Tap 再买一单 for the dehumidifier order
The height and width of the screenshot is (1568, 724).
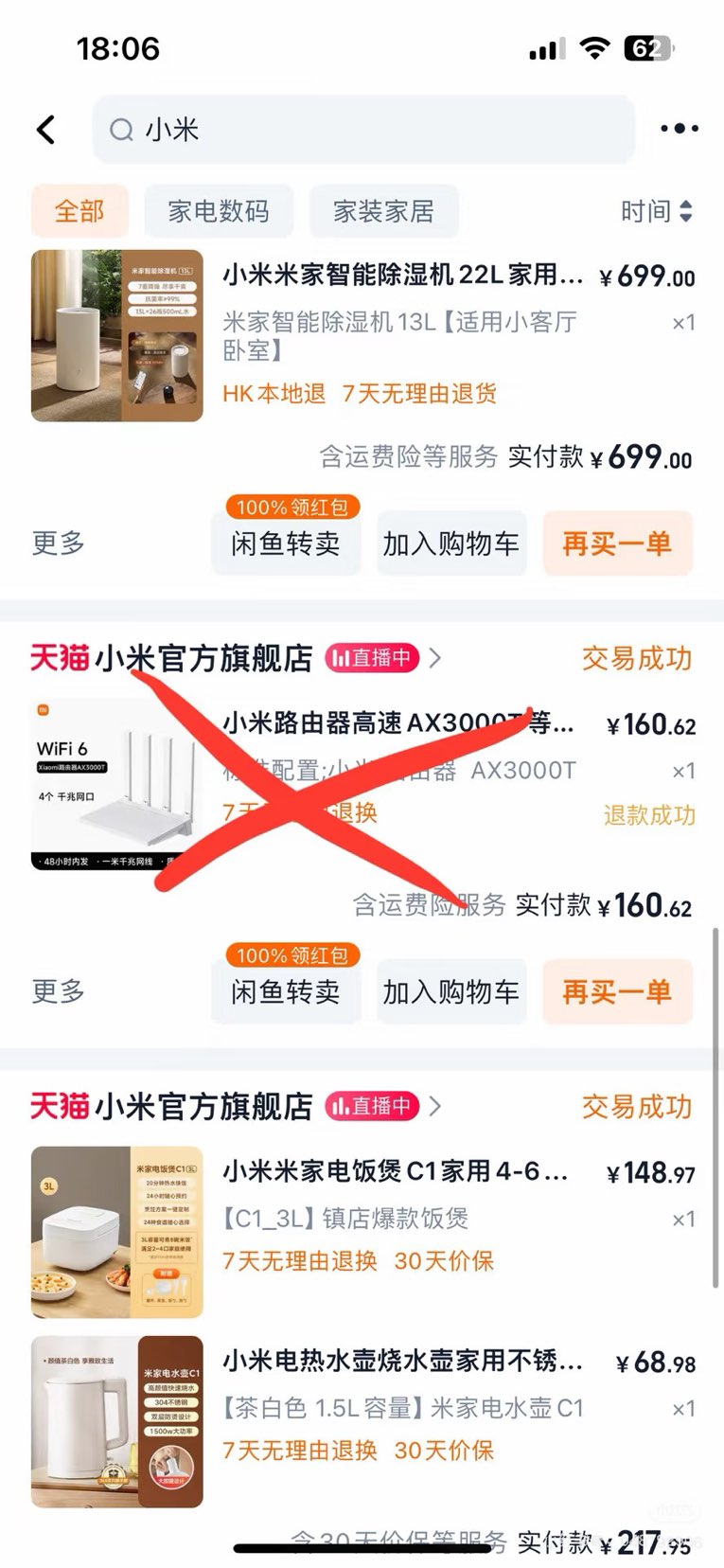point(617,543)
